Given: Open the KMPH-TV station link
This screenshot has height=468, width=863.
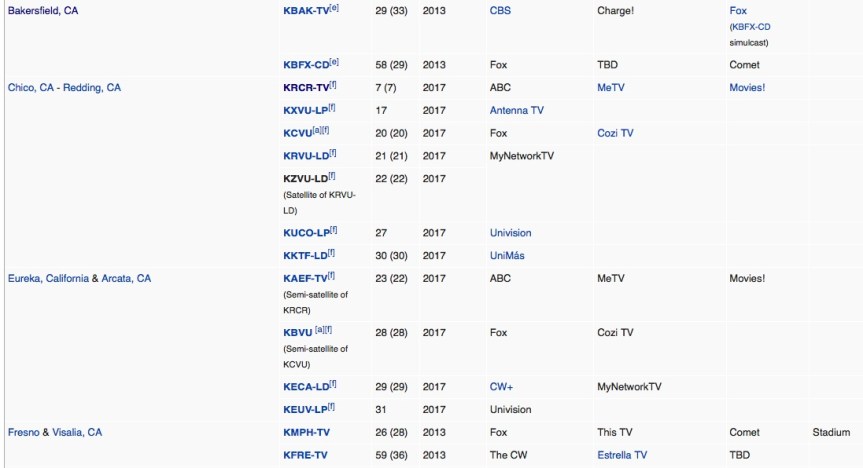Looking at the screenshot, I should (x=307, y=432).
